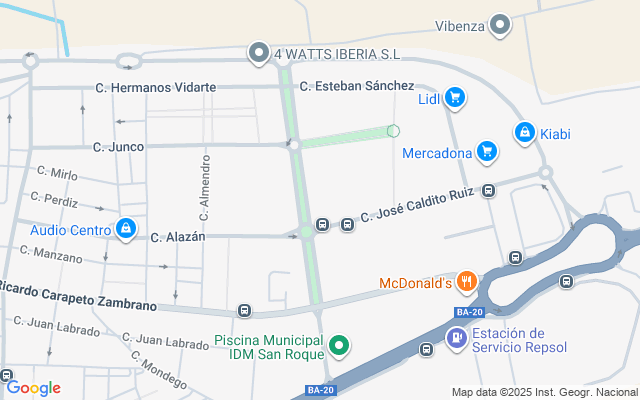Tap the Audio Centro shop pin
This screenshot has height=400, width=640.
125,229
